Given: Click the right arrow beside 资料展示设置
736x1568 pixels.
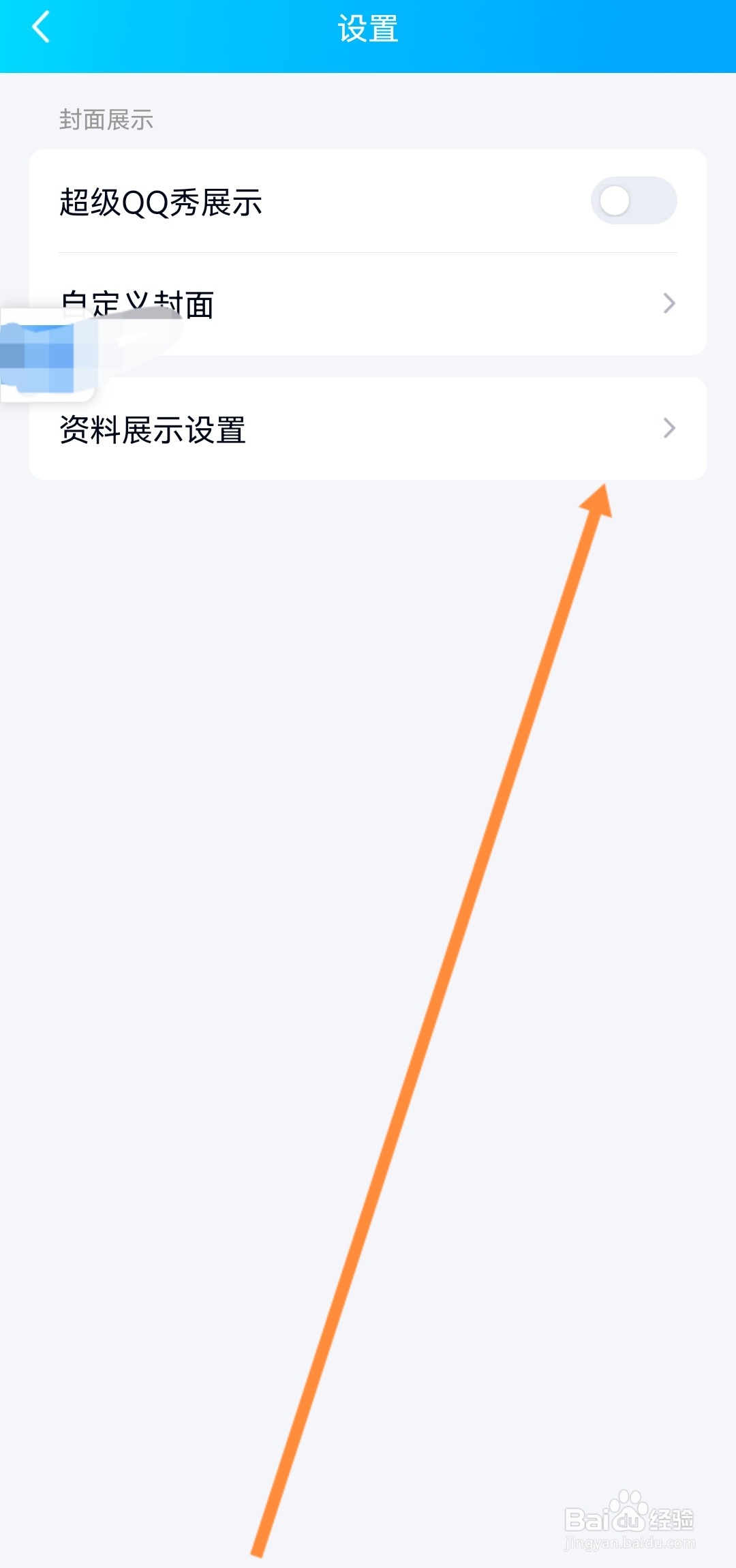Looking at the screenshot, I should (x=671, y=428).
